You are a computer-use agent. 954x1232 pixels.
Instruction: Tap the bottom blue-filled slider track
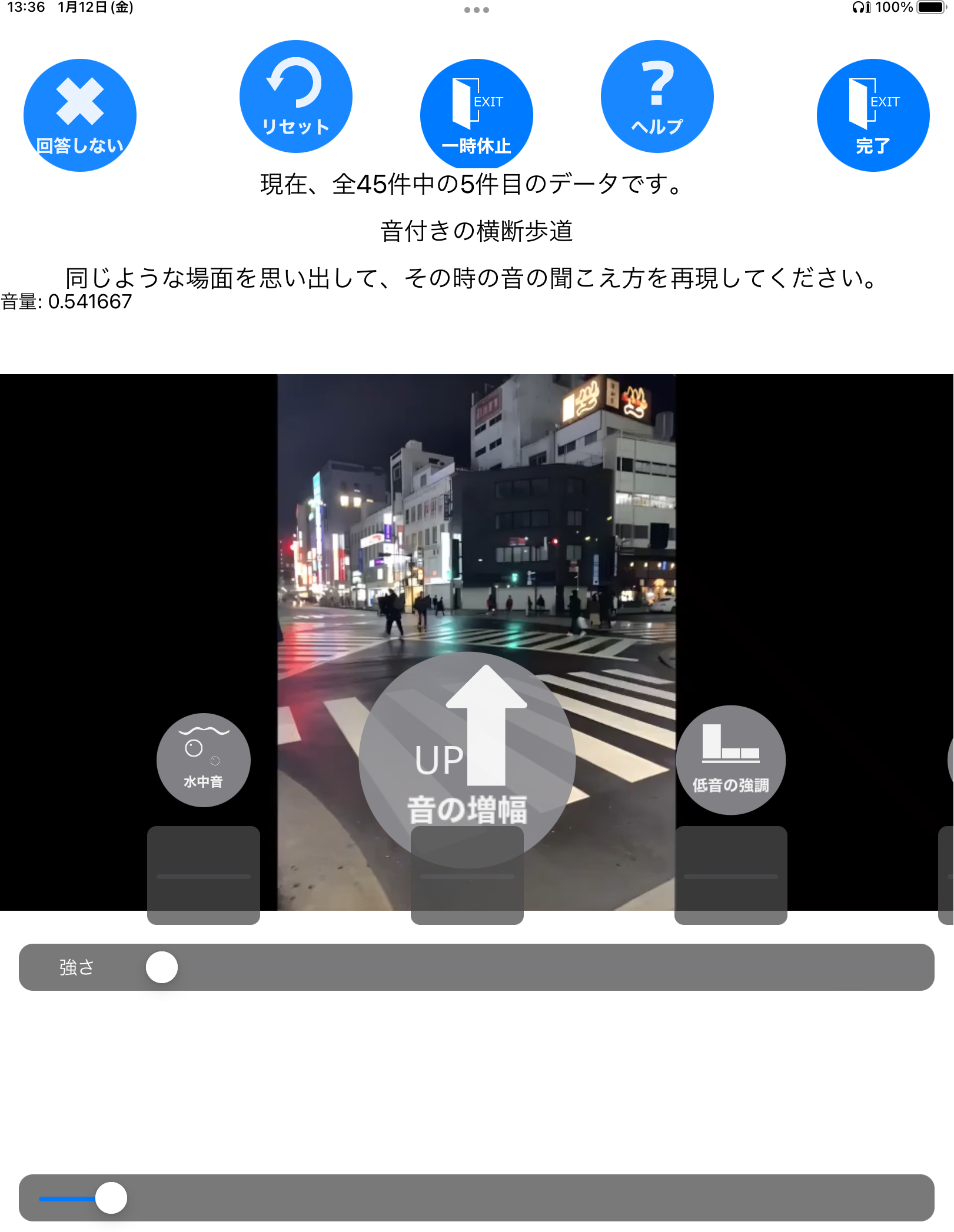click(530, 1198)
